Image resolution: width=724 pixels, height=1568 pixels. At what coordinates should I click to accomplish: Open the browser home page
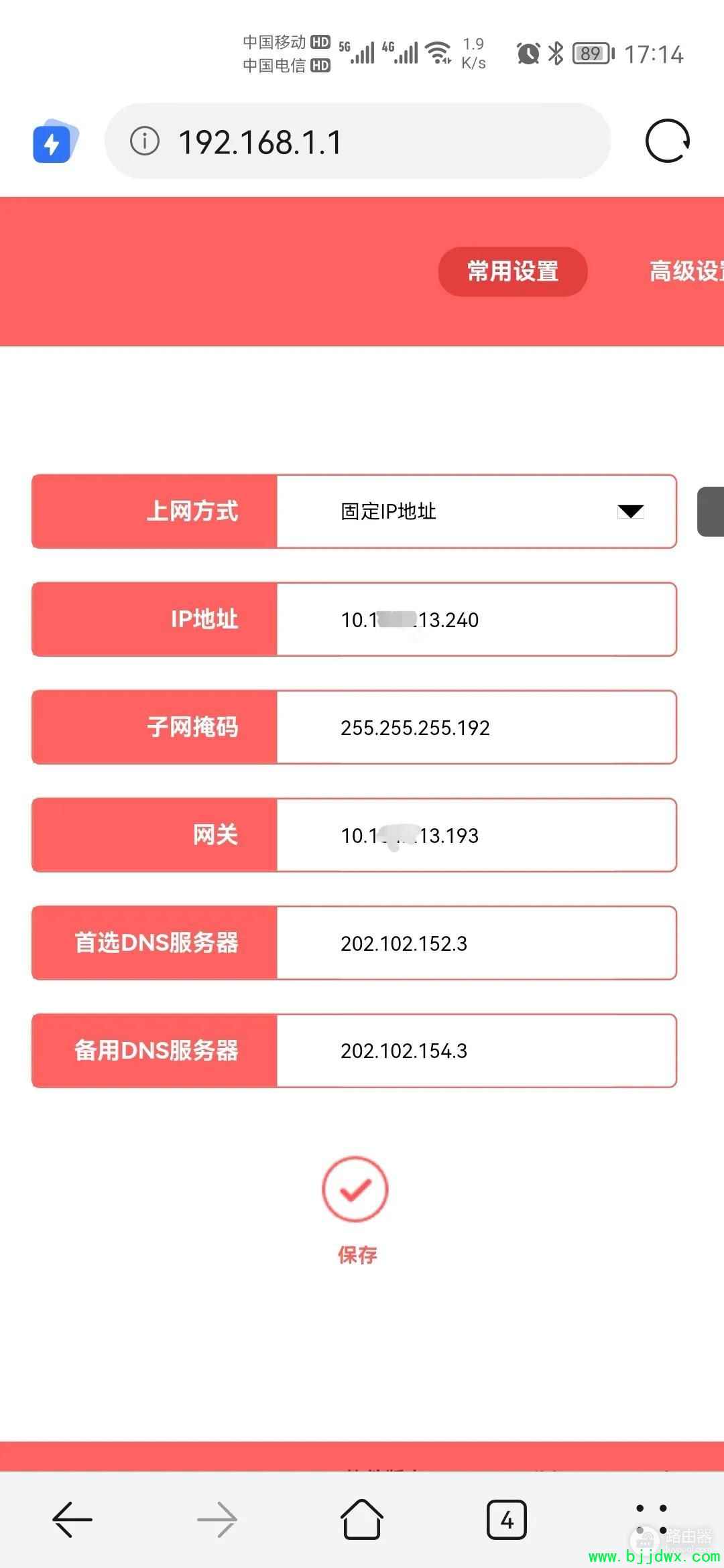tap(362, 1519)
